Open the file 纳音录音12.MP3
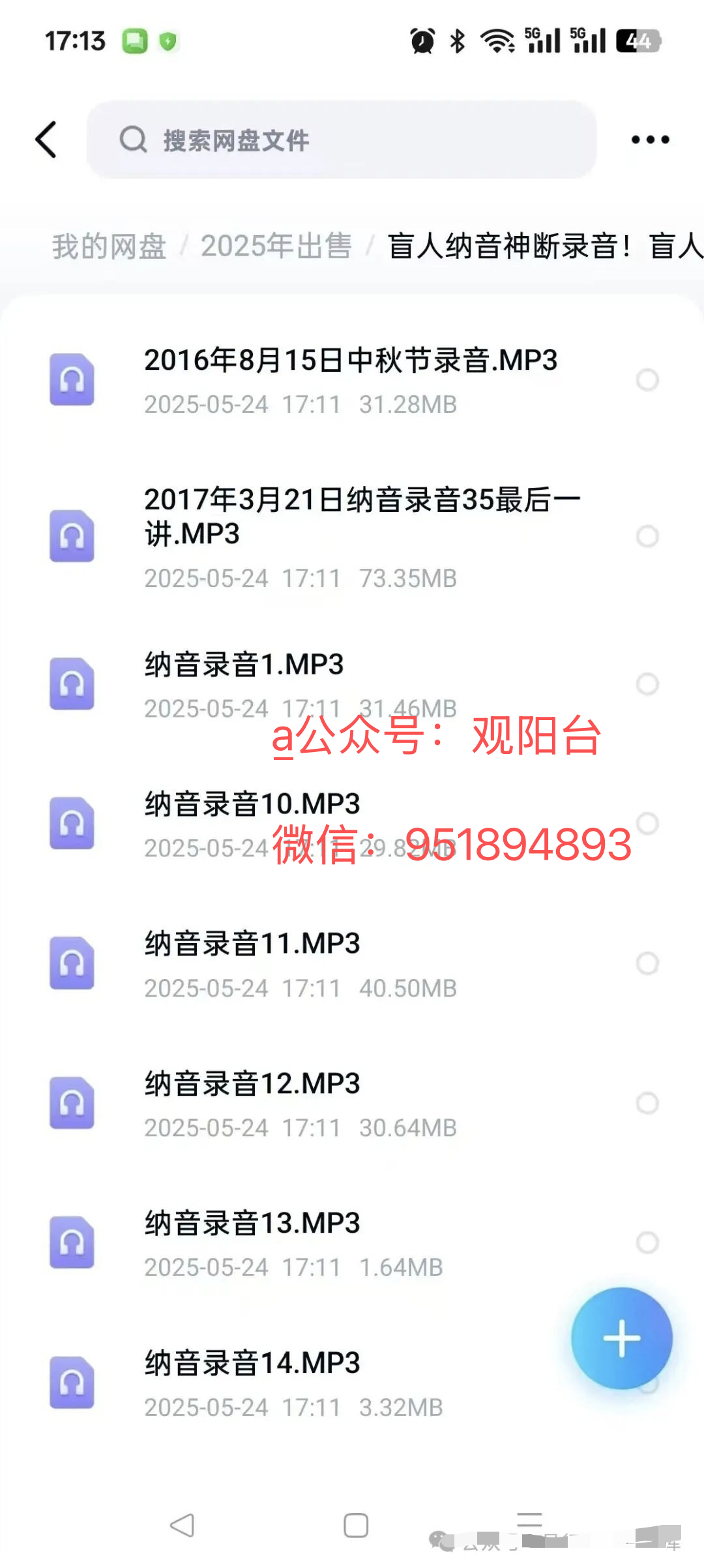The image size is (704, 1568). pos(252,1084)
